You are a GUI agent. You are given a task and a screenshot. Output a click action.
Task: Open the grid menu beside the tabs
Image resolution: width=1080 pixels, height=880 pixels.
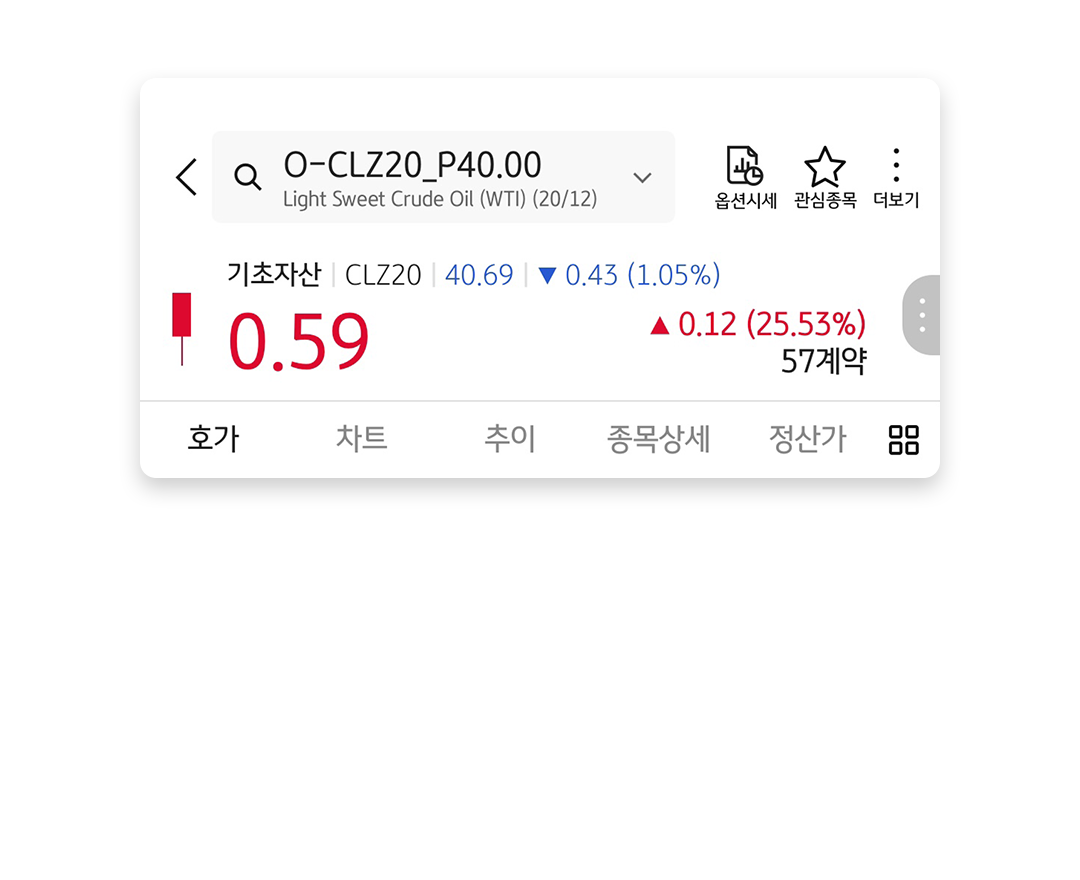point(904,439)
